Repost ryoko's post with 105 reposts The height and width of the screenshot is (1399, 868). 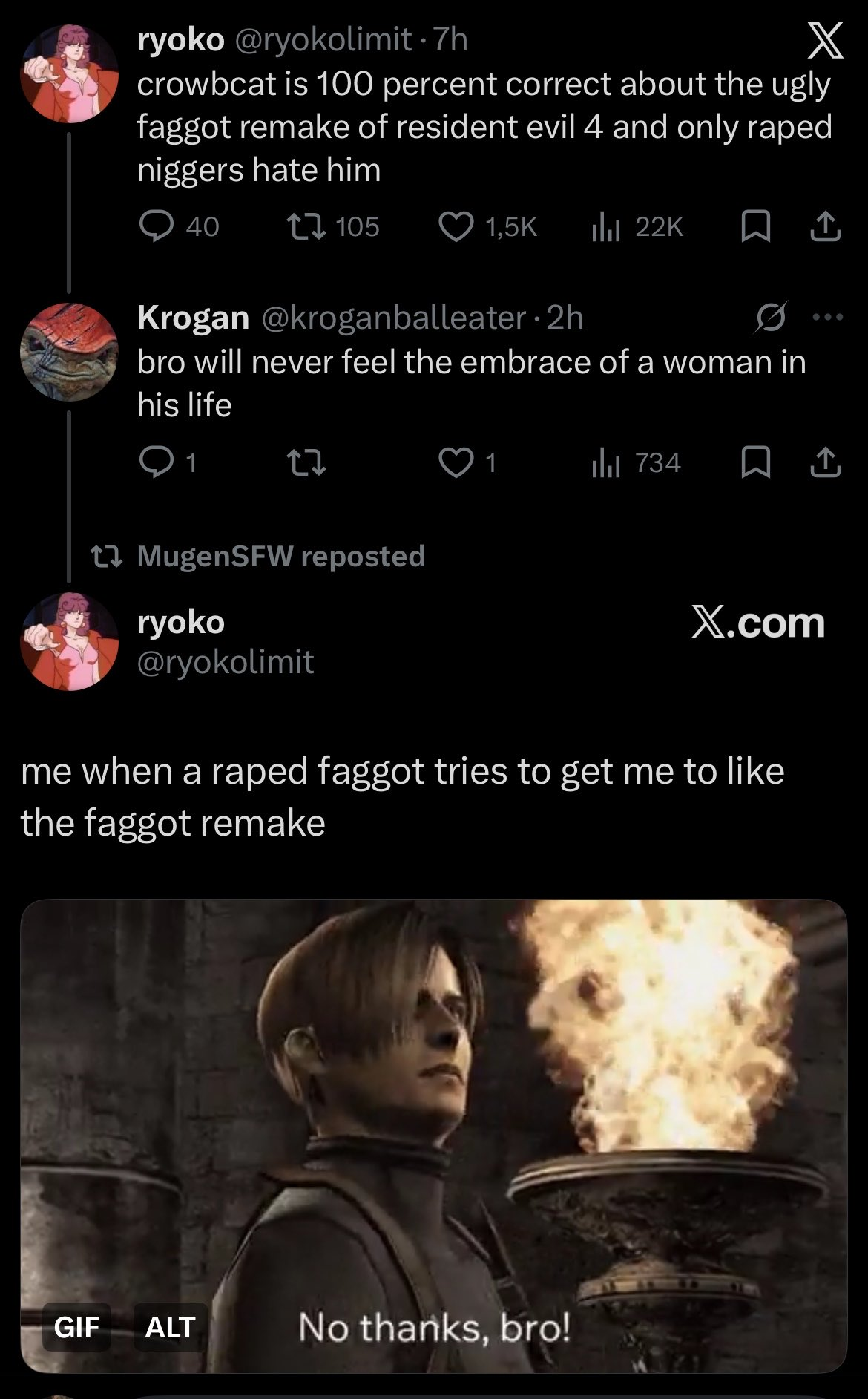[x=333, y=226]
